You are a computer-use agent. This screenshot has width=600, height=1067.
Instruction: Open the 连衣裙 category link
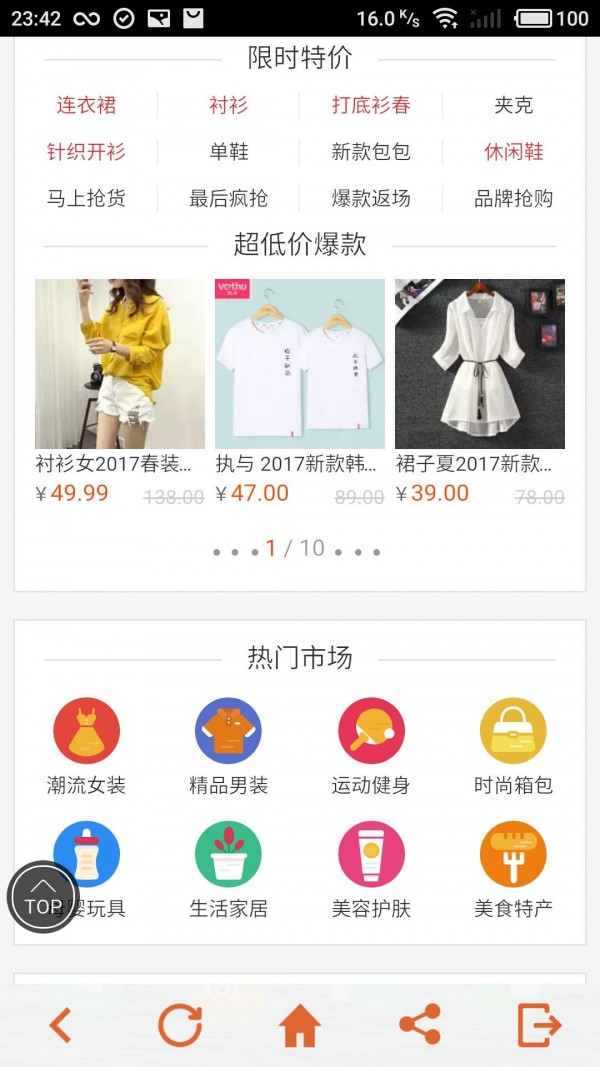click(86, 105)
